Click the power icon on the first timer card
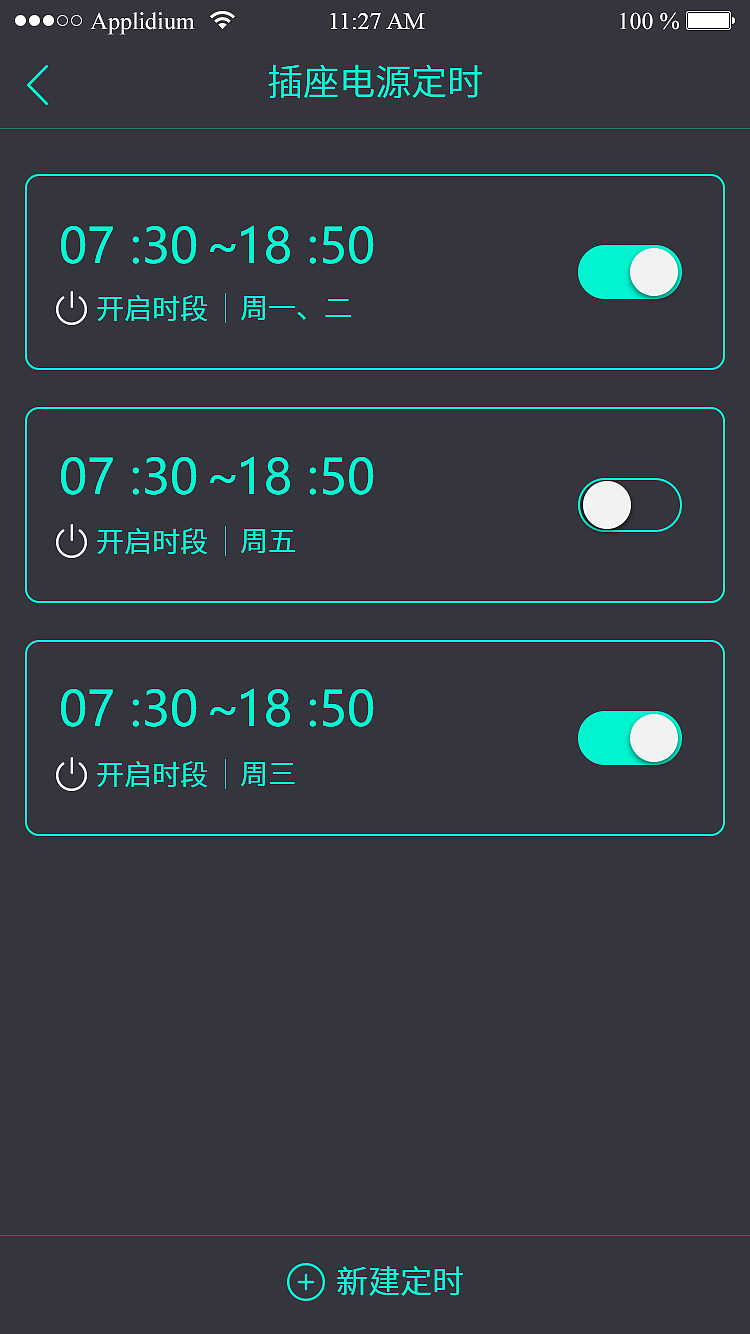 click(71, 308)
